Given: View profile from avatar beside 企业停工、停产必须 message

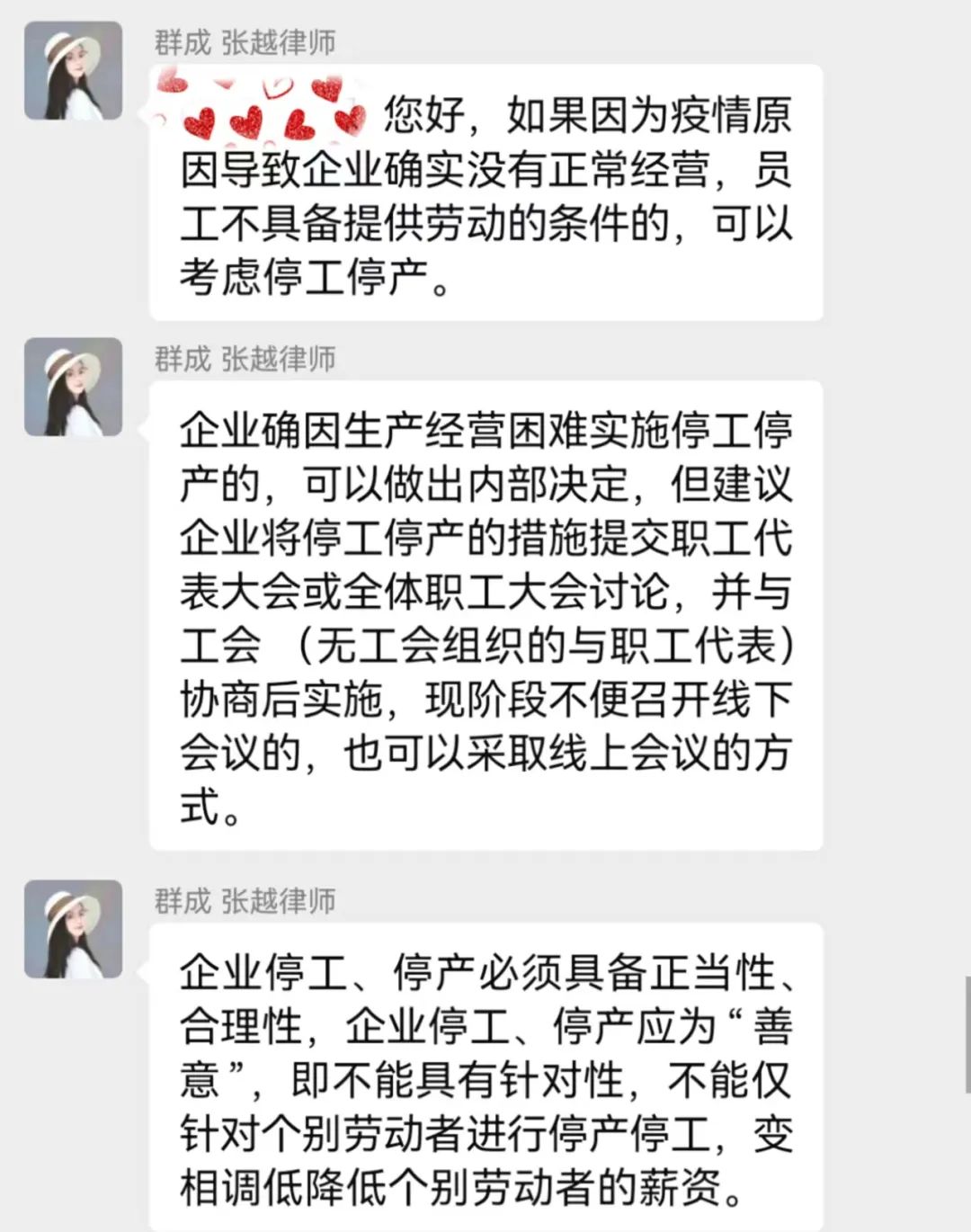Looking at the screenshot, I should [73, 929].
